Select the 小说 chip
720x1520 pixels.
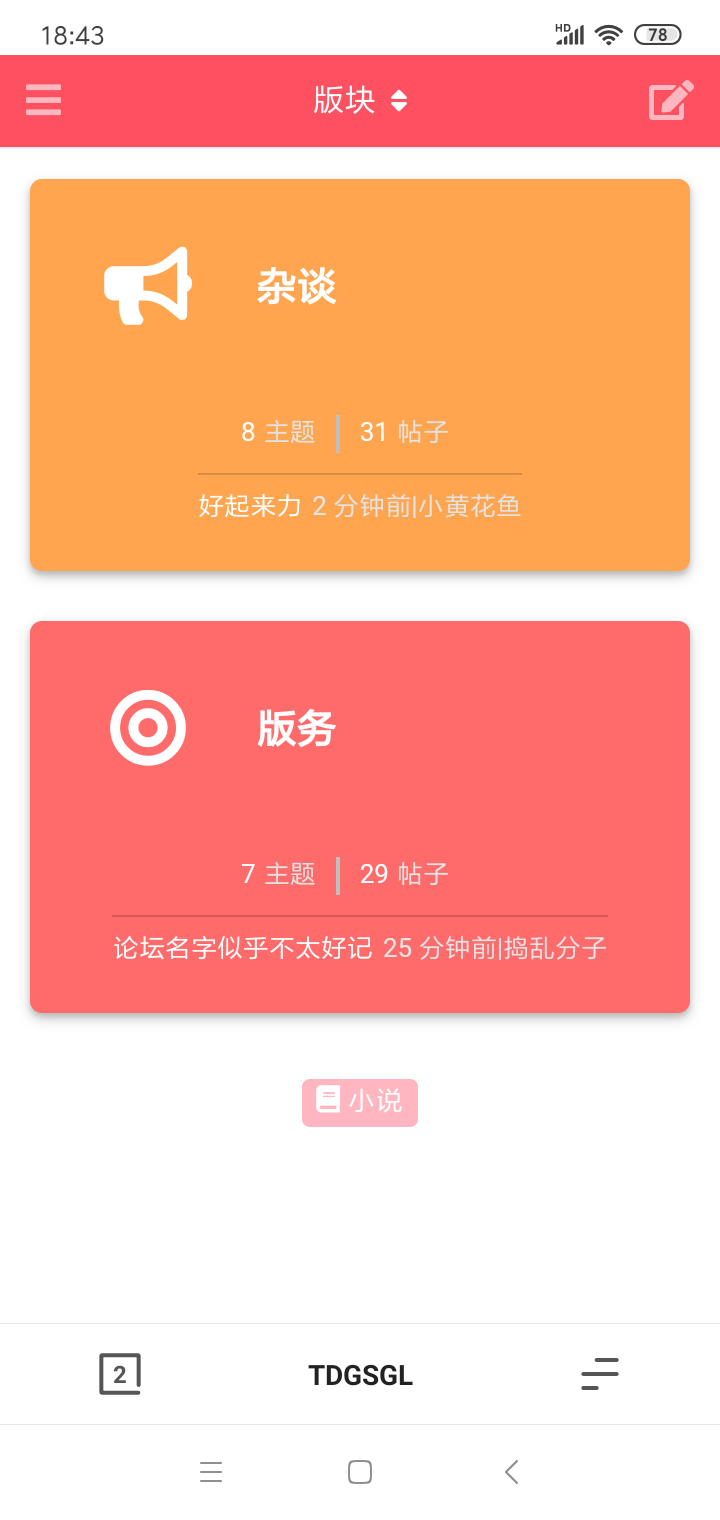click(360, 1102)
